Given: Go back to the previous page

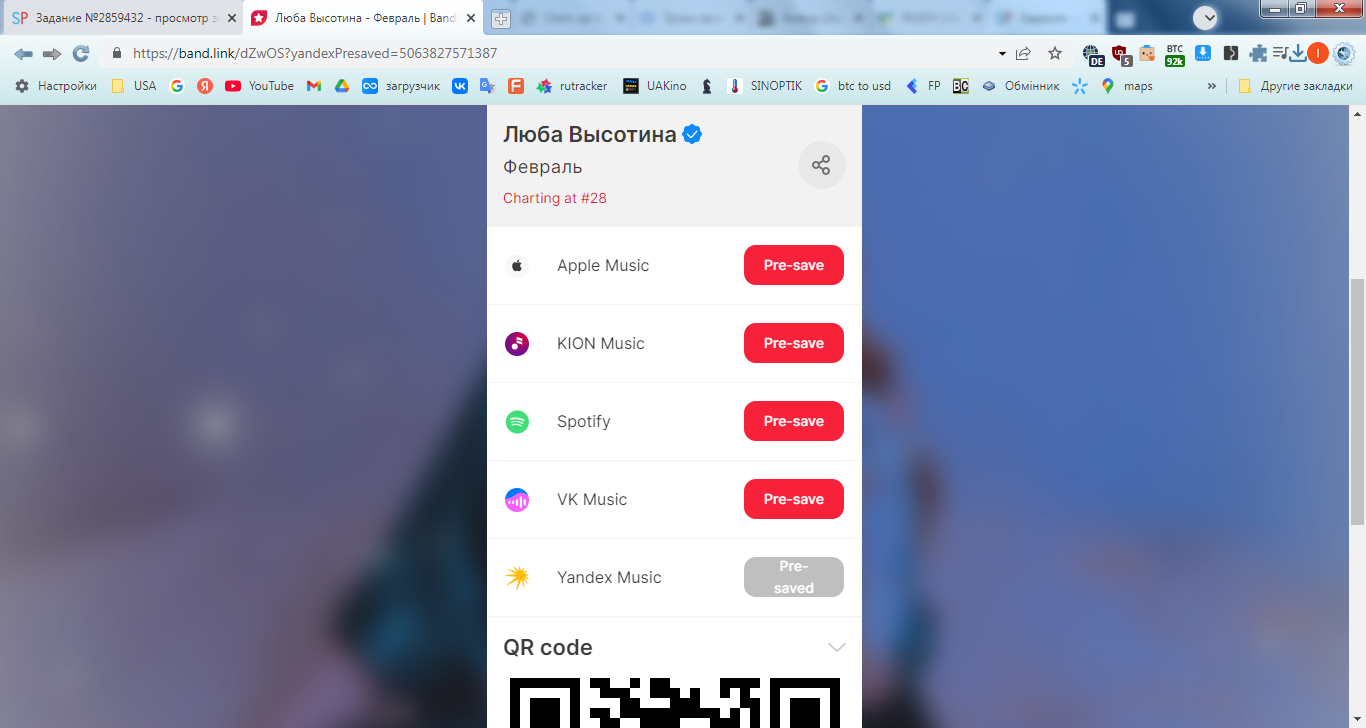Looking at the screenshot, I should (23, 53).
